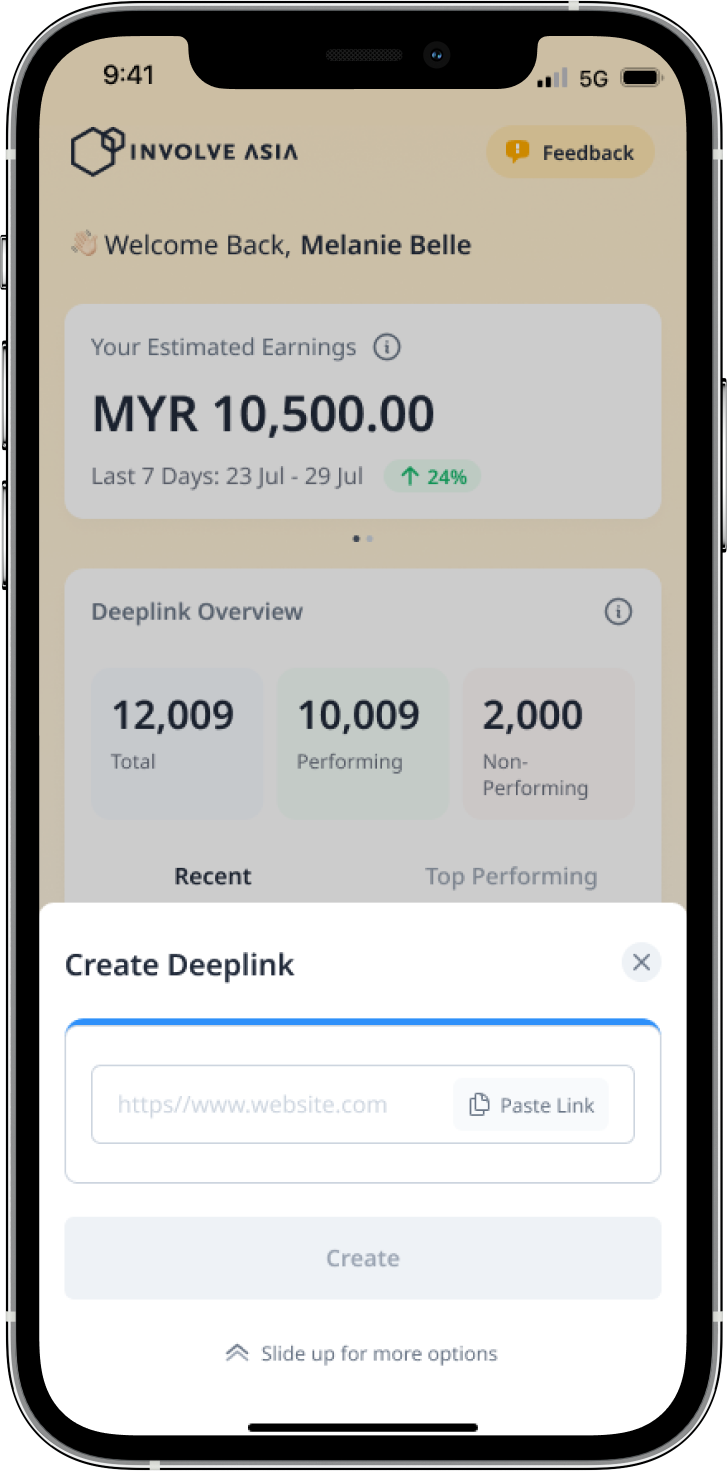Open the Feedback button
Screen dimensions: 728x1471
coord(570,153)
